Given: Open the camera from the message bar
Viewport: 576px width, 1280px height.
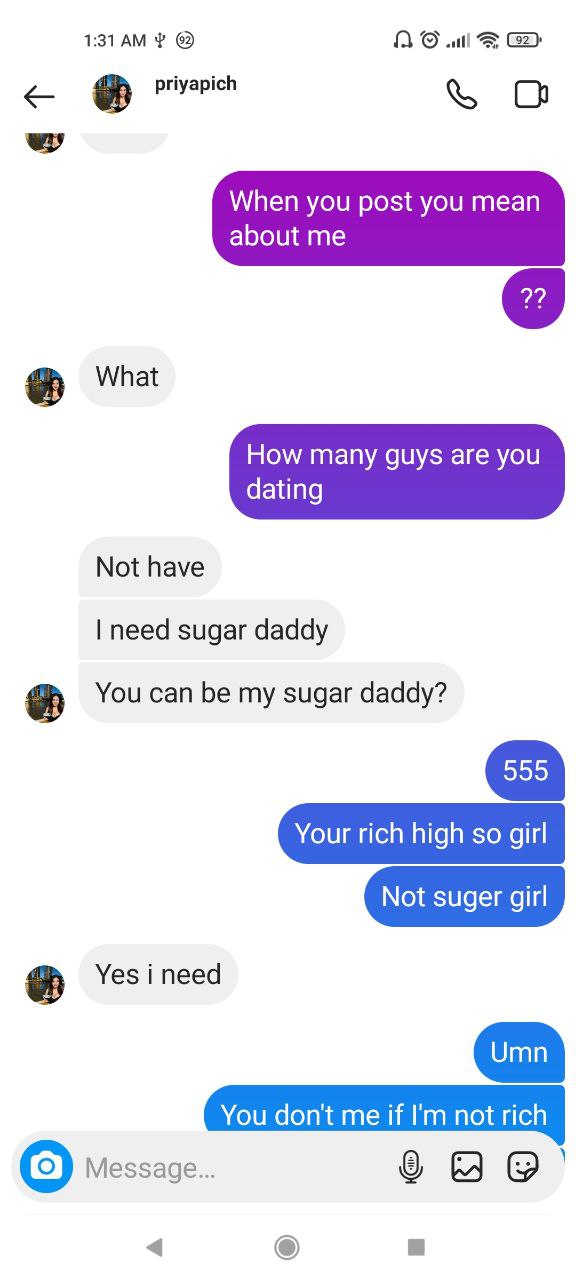Looking at the screenshot, I should coord(47,1166).
